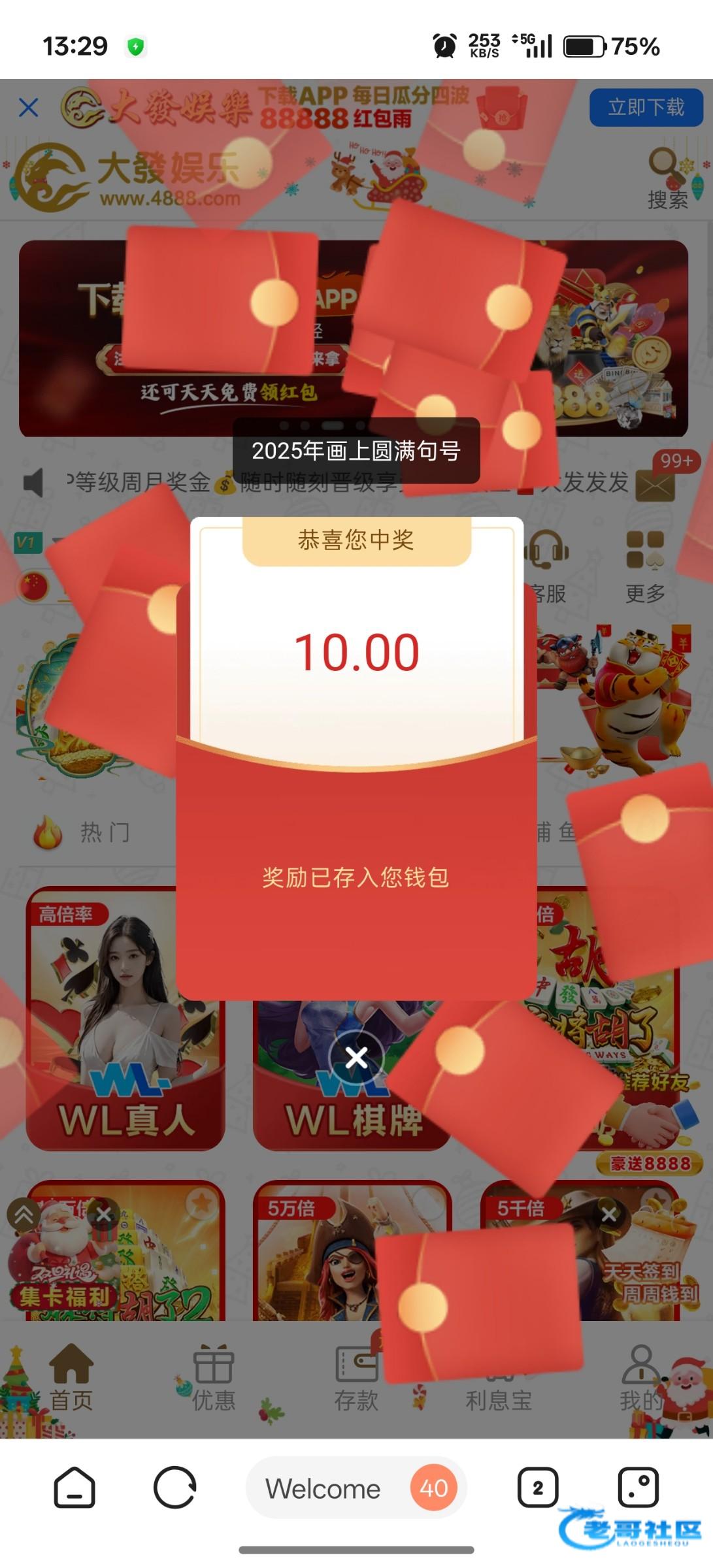
Task: Dismiss the top app download banner
Action: [x=29, y=108]
